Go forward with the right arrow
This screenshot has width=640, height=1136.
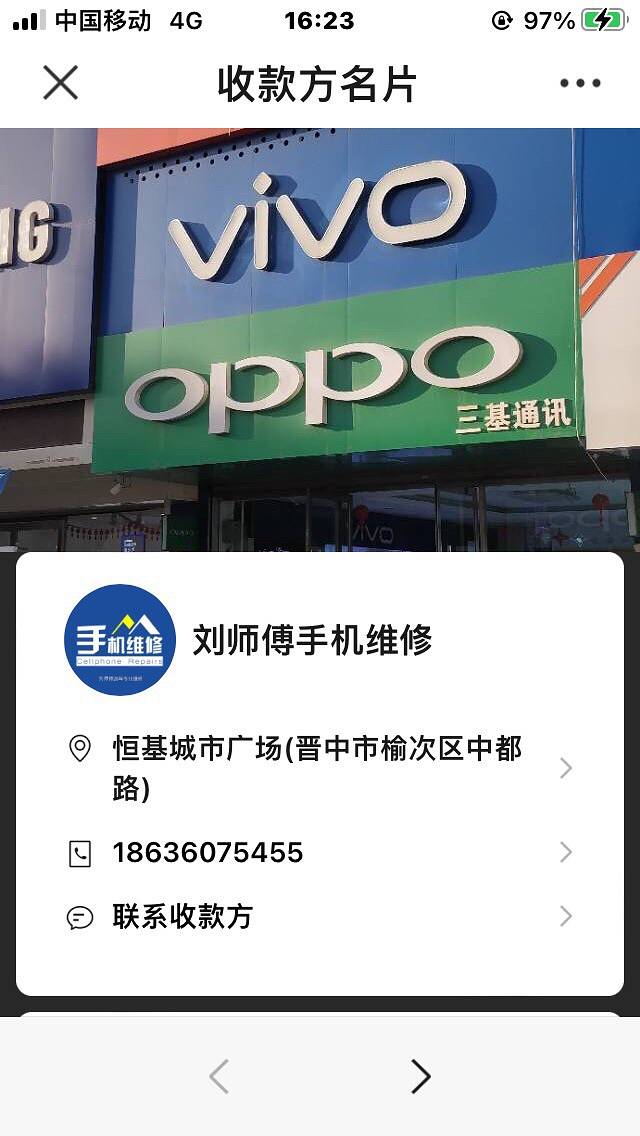pos(421,1076)
